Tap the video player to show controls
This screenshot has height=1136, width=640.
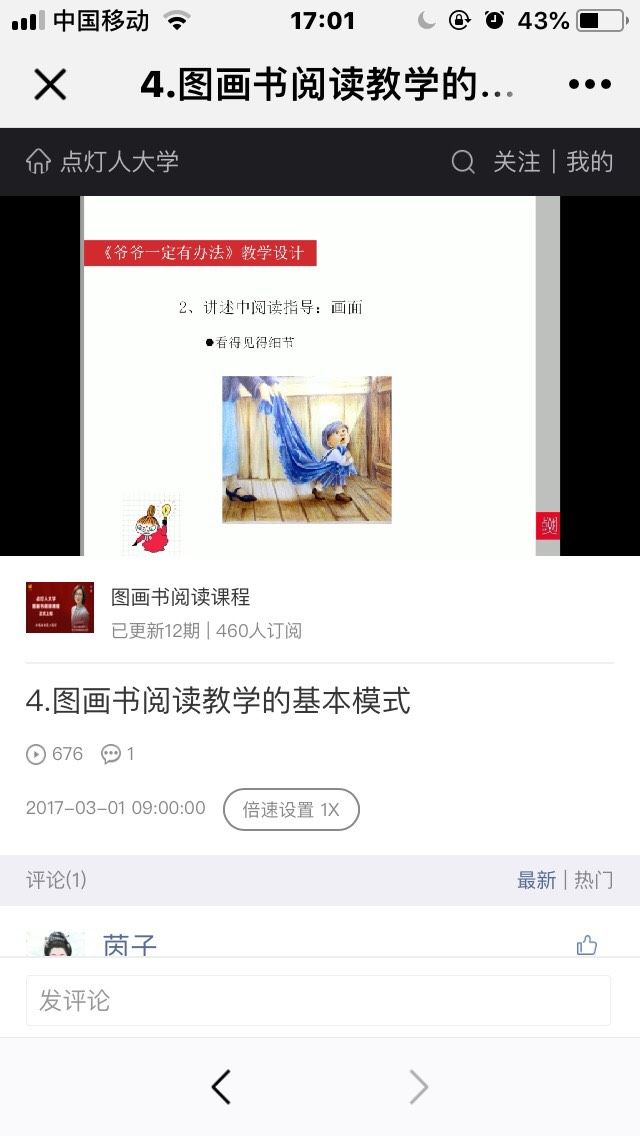click(320, 376)
